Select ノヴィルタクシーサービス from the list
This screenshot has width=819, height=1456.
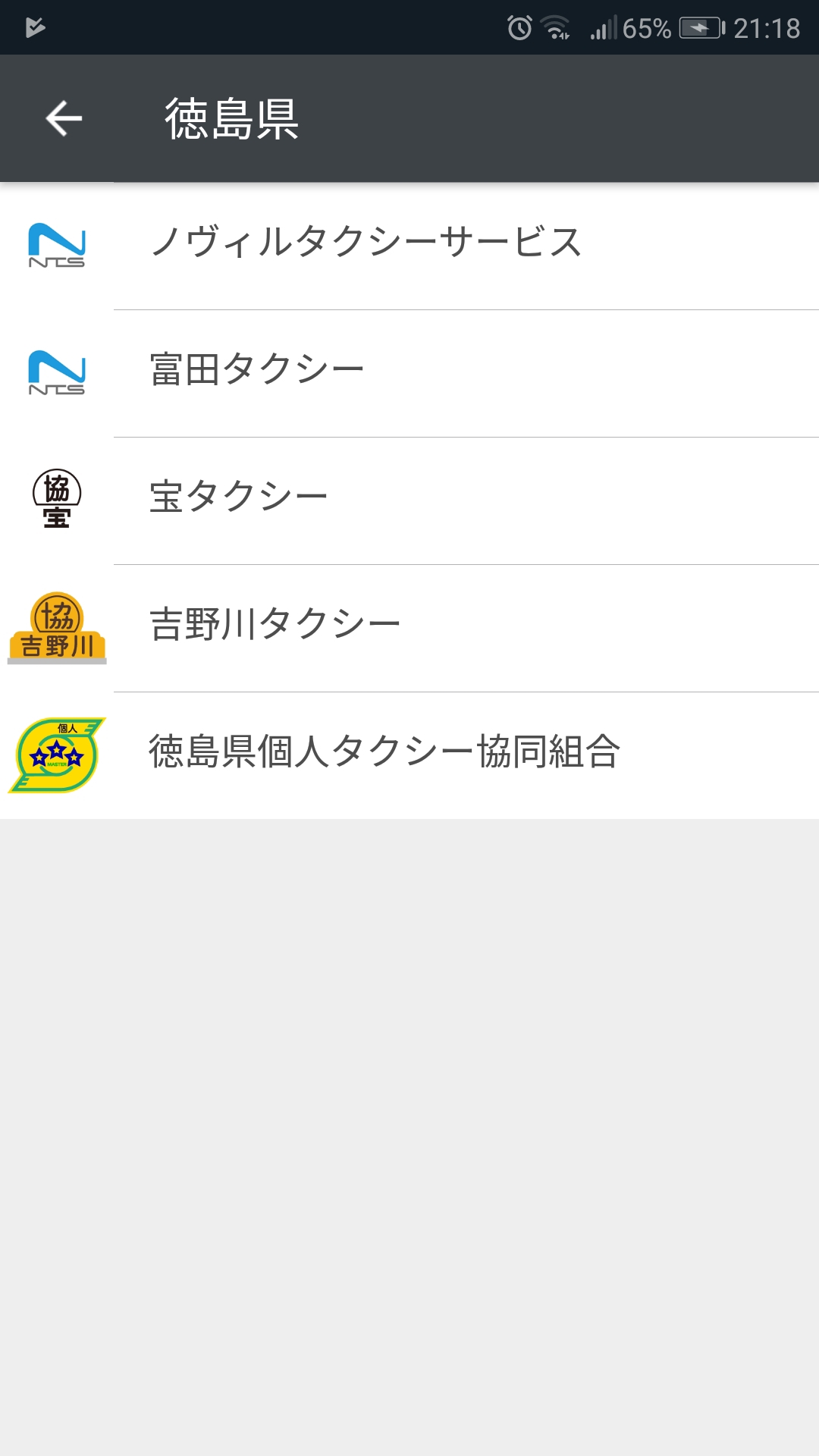[x=409, y=246]
